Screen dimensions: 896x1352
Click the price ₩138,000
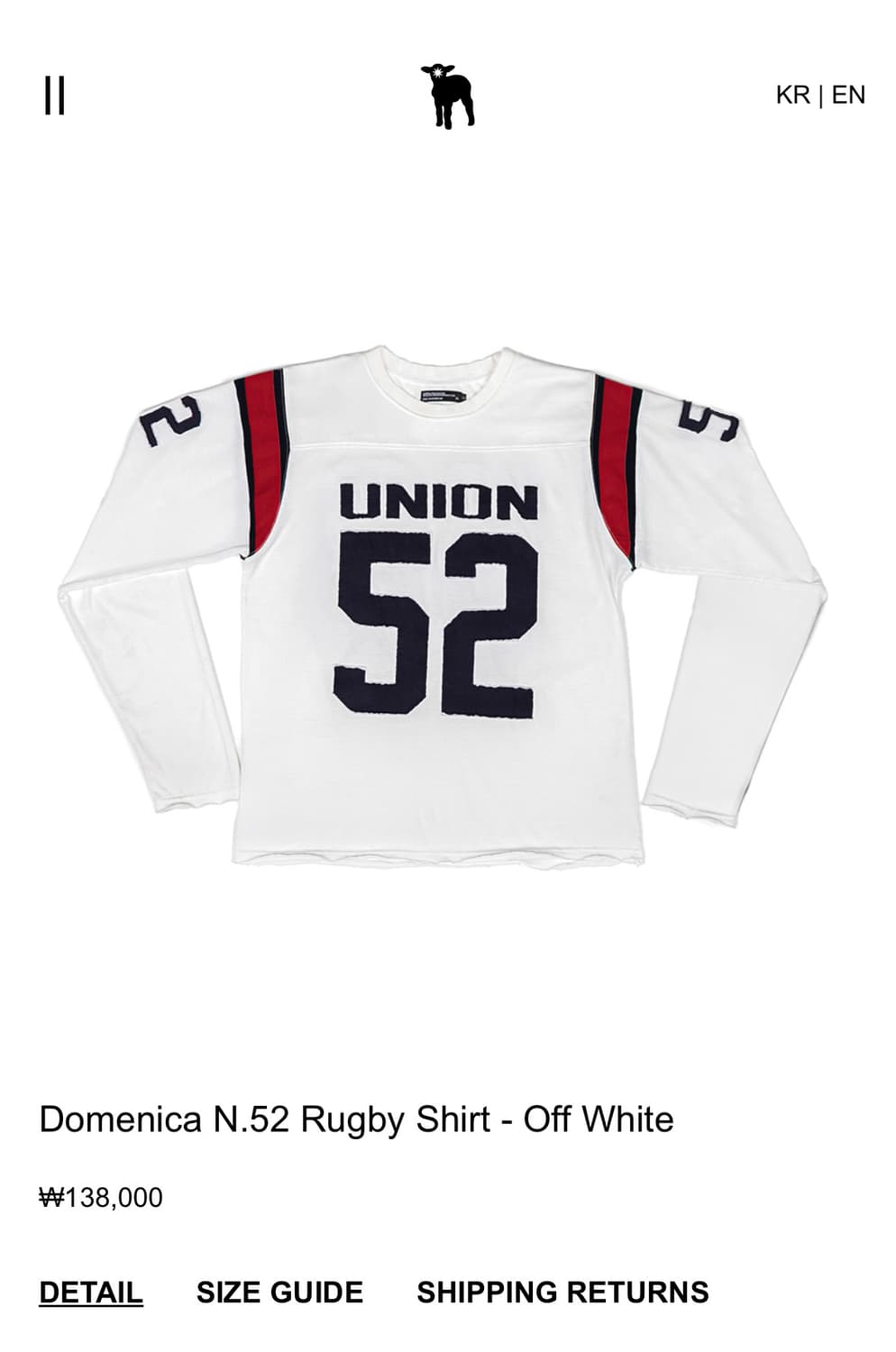(102, 1198)
